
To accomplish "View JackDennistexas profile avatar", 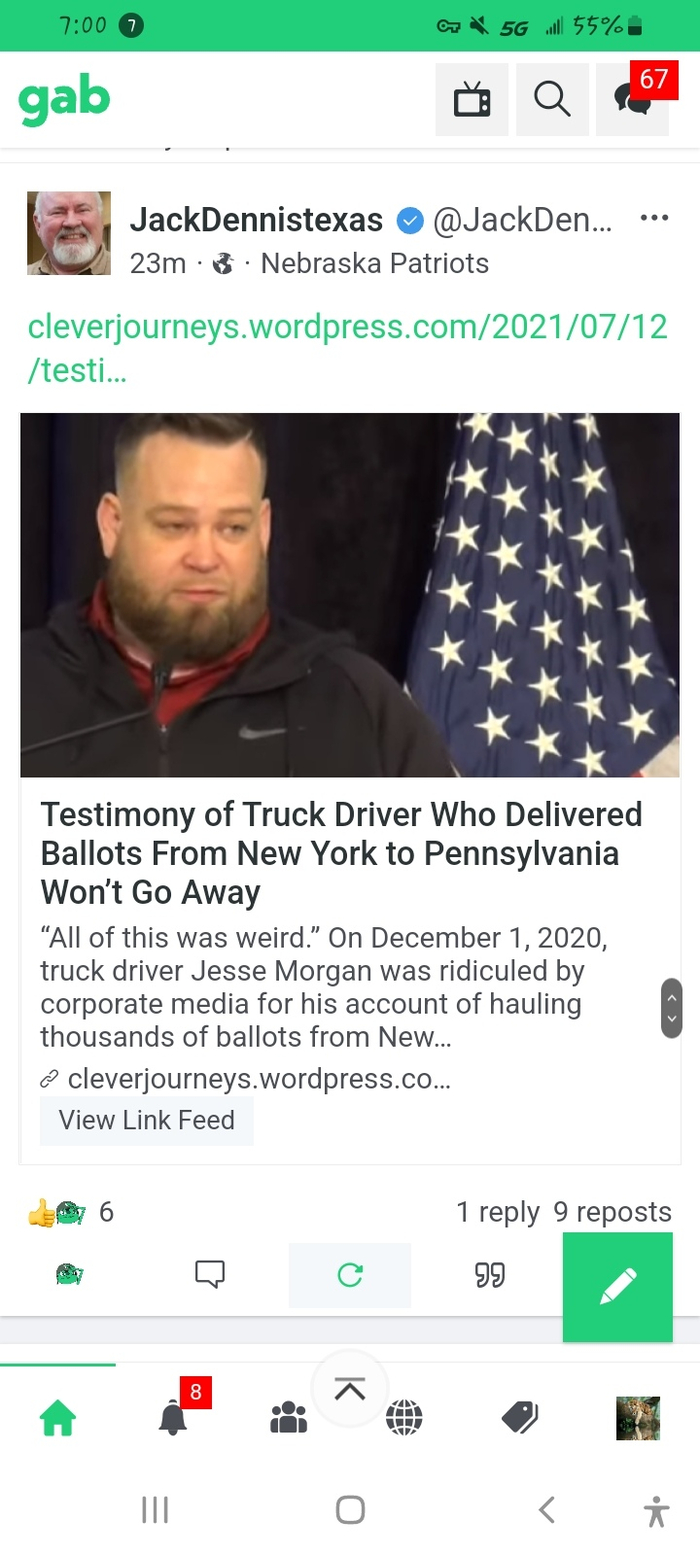I will coord(68,232).
